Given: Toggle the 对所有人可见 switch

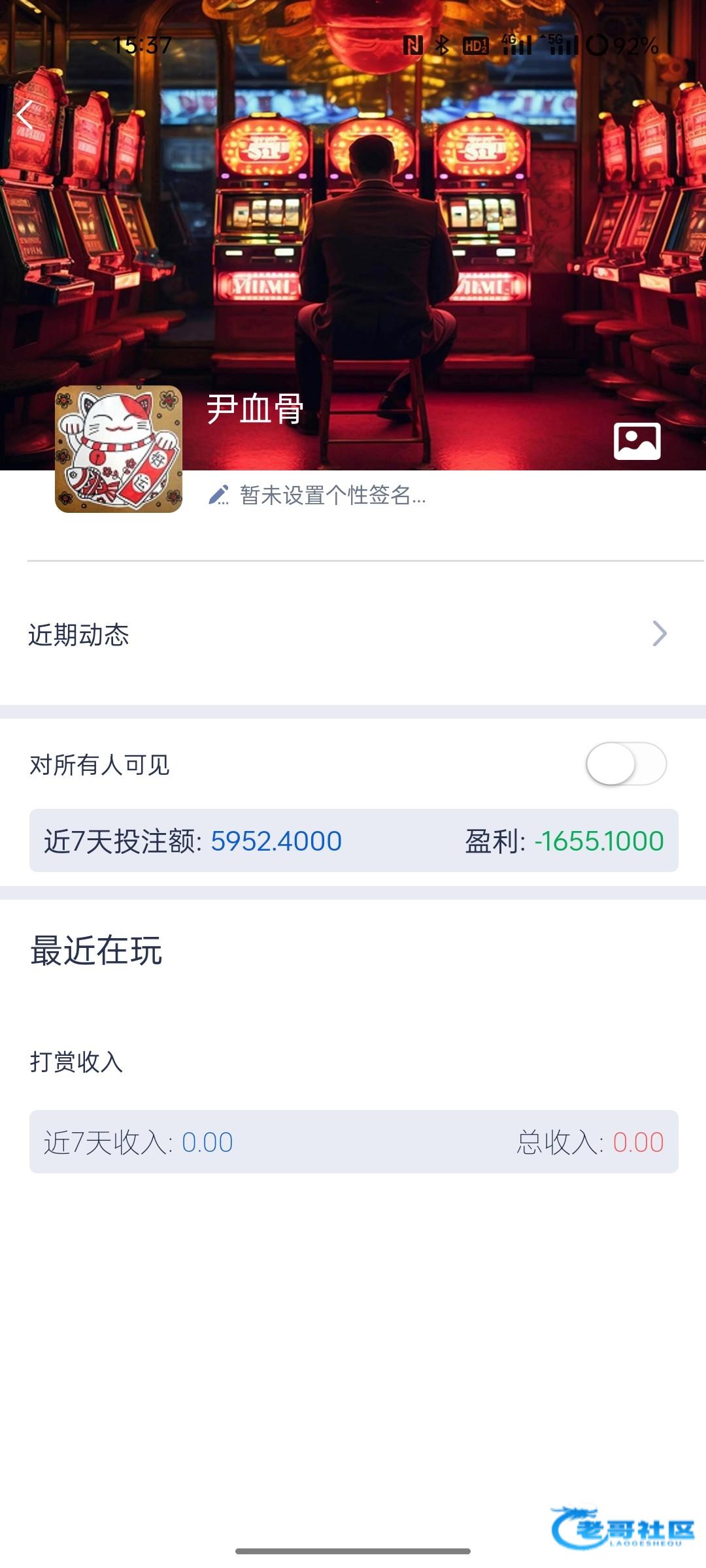Looking at the screenshot, I should pos(626,764).
